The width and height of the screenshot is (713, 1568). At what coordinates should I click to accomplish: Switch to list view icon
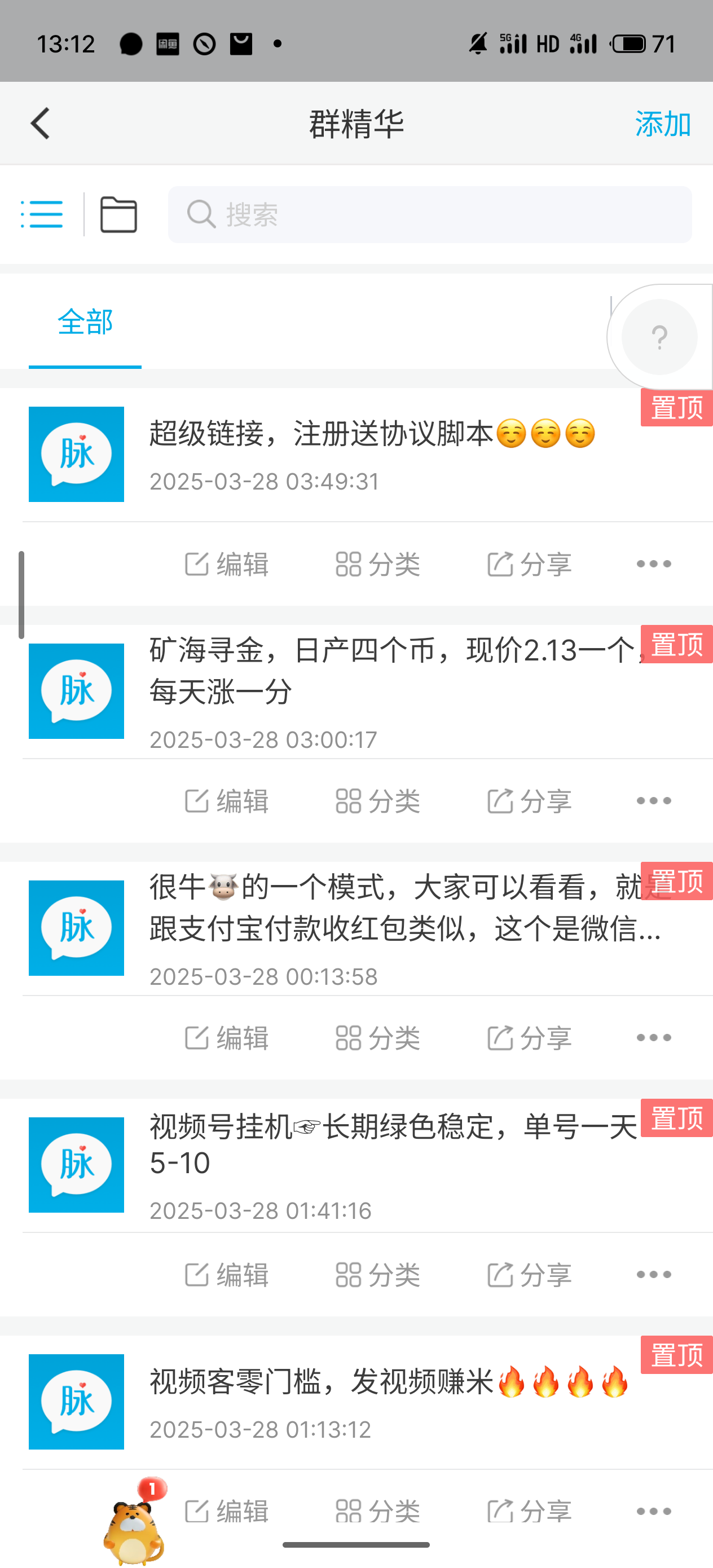41,214
